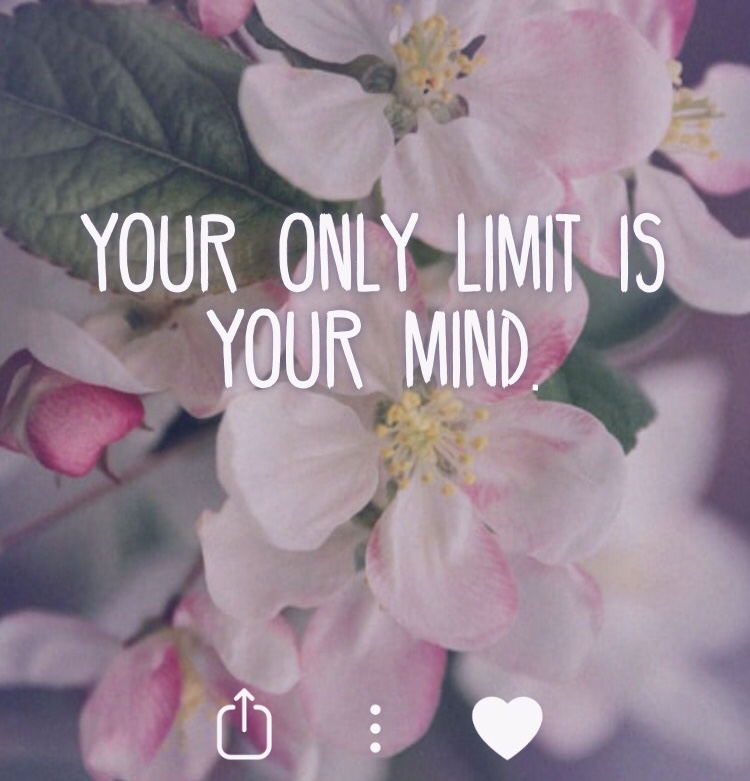
Task: Like this quote with the heart
Action: (x=507, y=727)
